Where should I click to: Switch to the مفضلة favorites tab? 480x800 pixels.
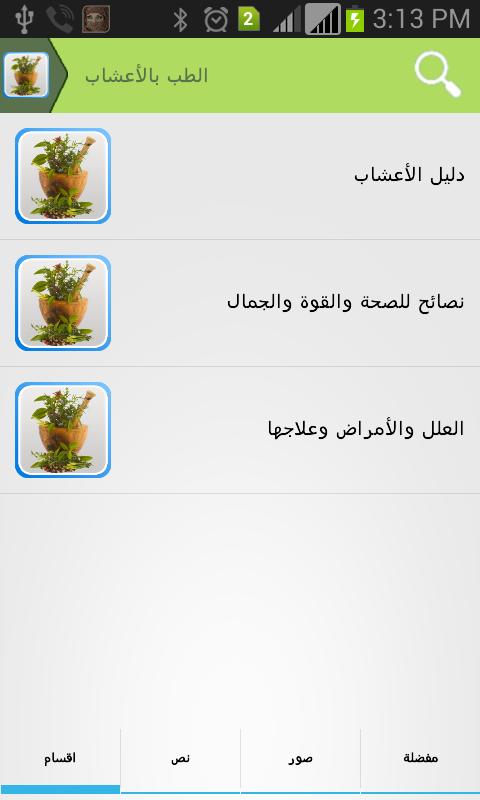pos(420,761)
